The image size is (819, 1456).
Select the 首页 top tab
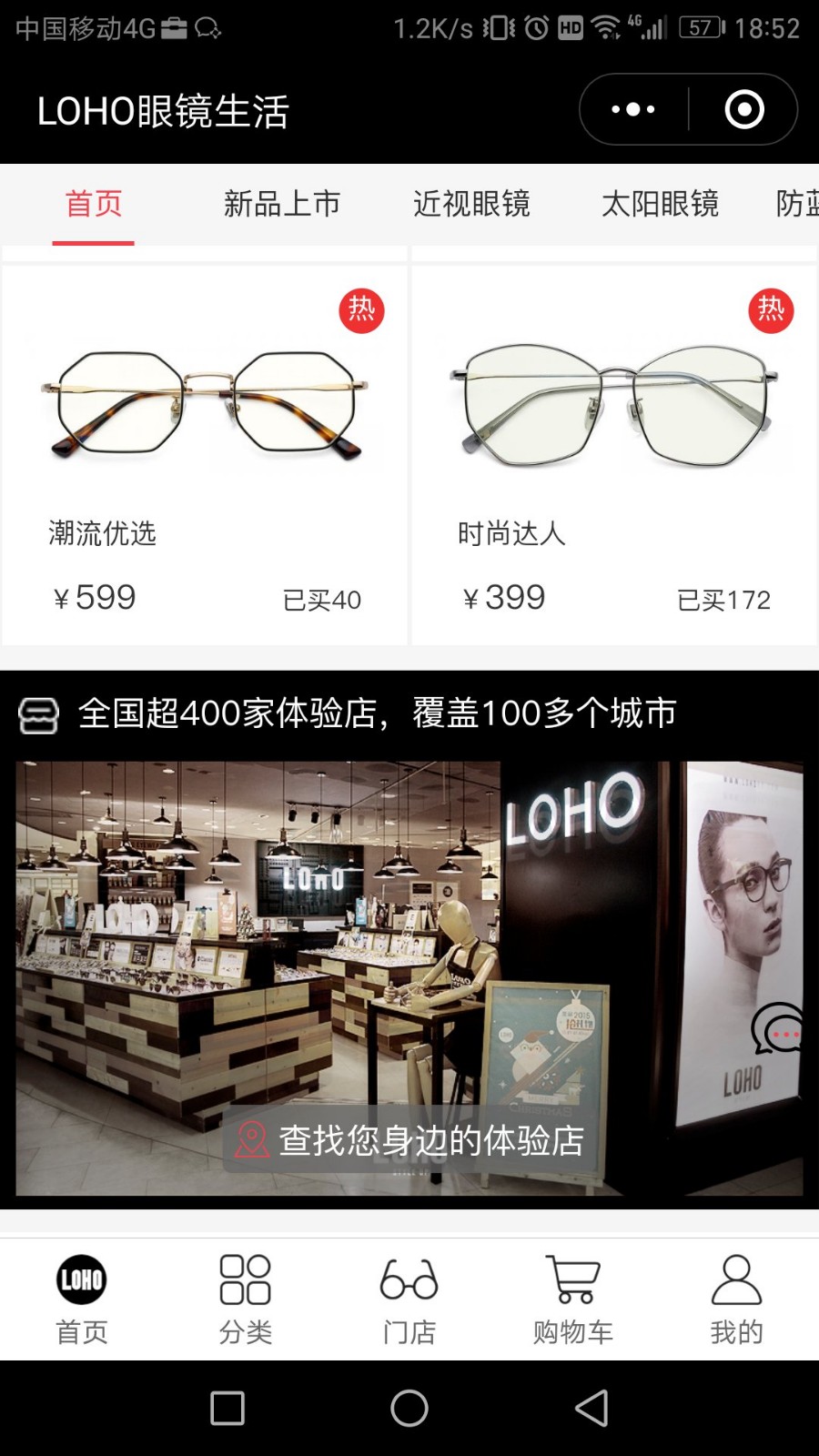[x=93, y=204]
